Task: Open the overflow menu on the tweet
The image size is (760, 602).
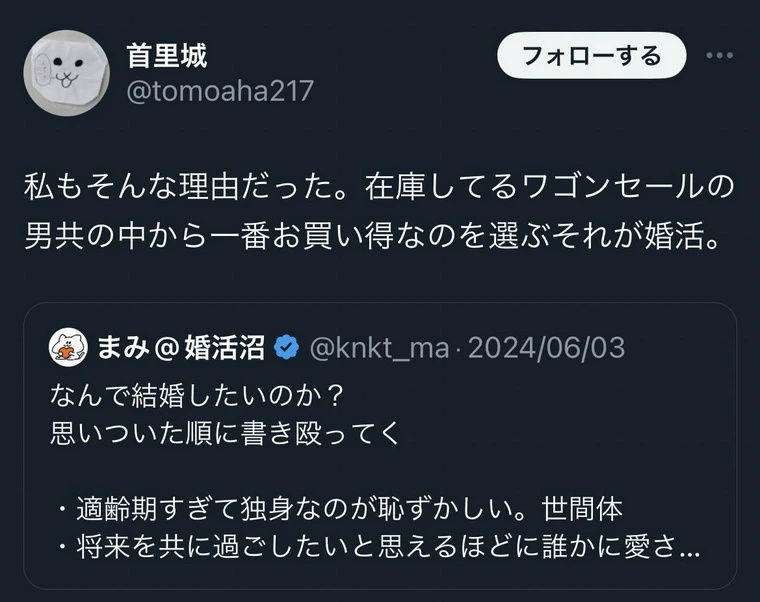Action: [719, 56]
